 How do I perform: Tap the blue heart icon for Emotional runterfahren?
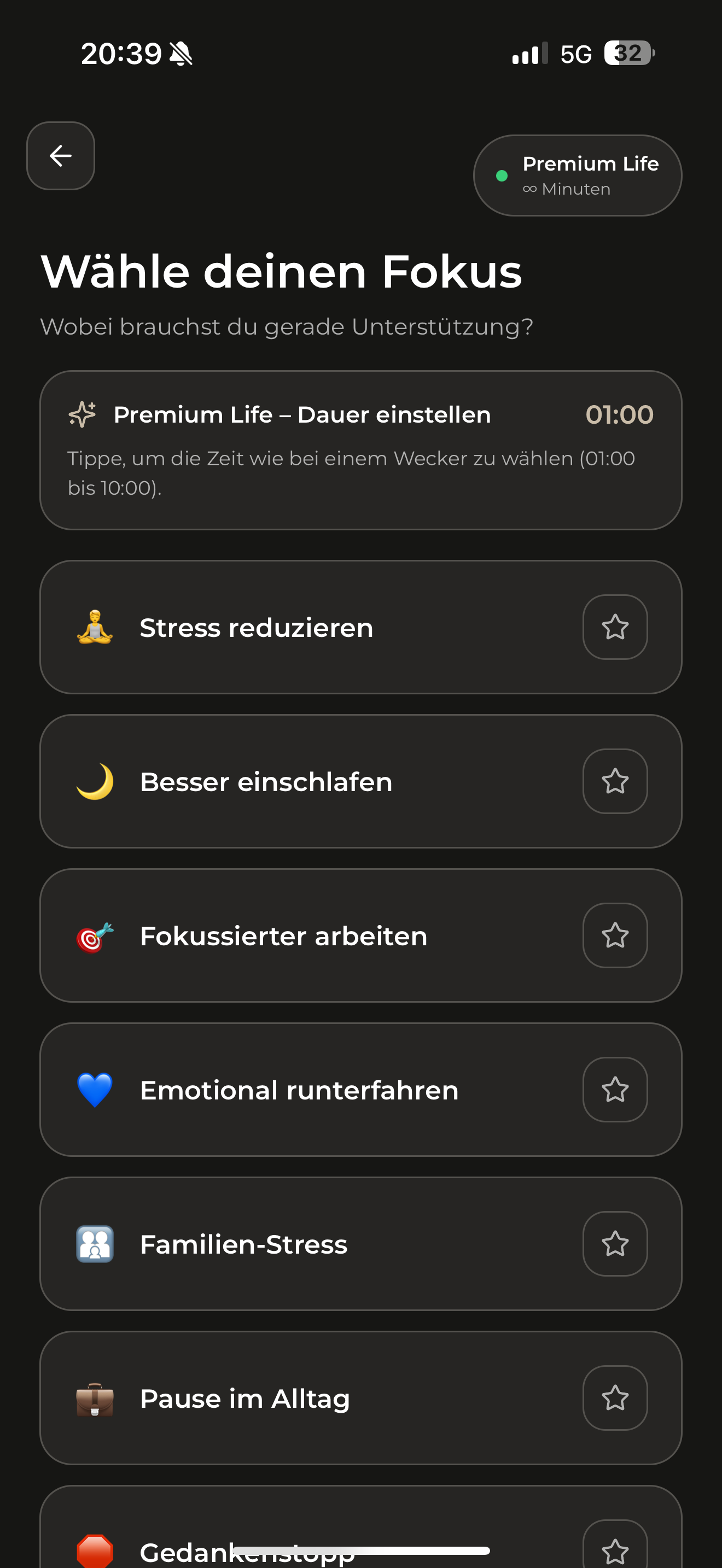95,1090
